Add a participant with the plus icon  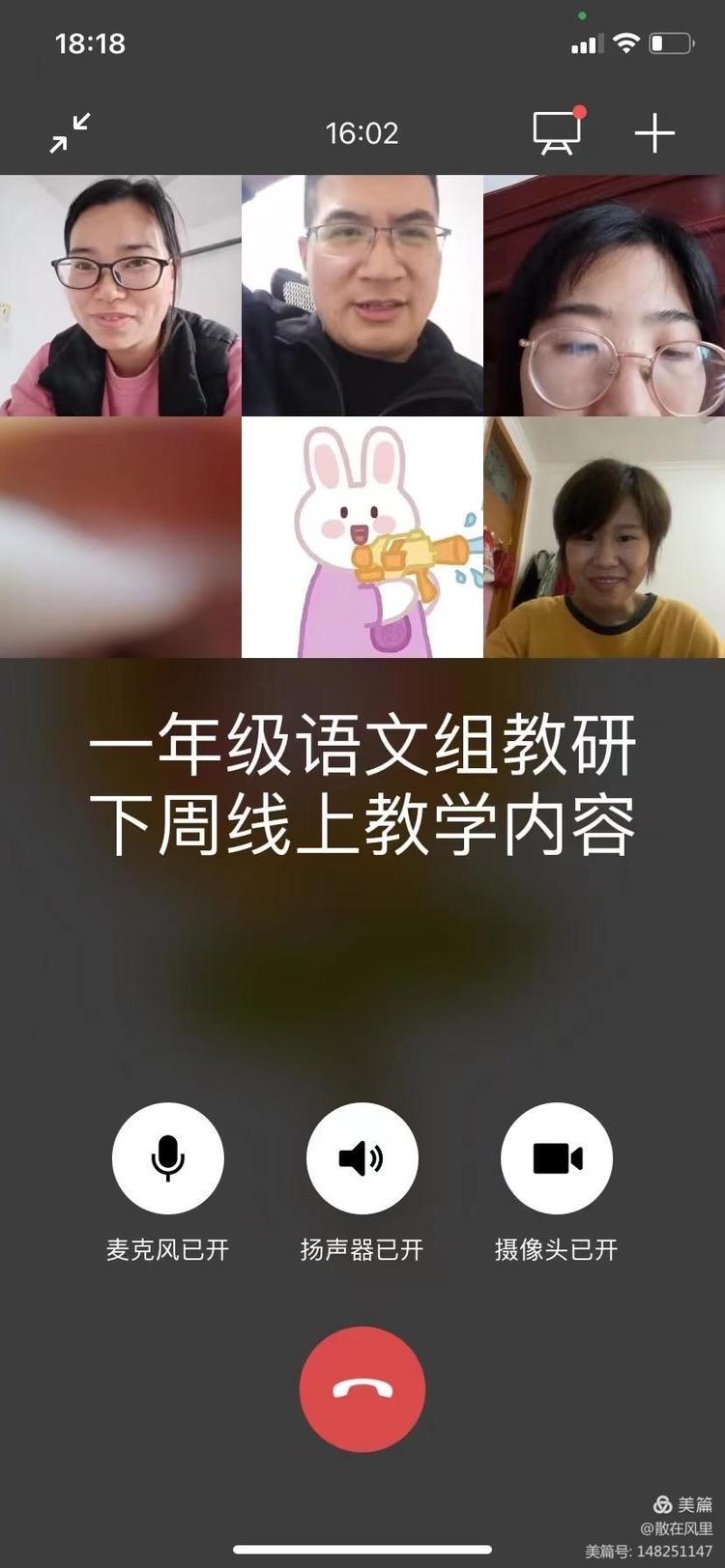pyautogui.click(x=654, y=132)
